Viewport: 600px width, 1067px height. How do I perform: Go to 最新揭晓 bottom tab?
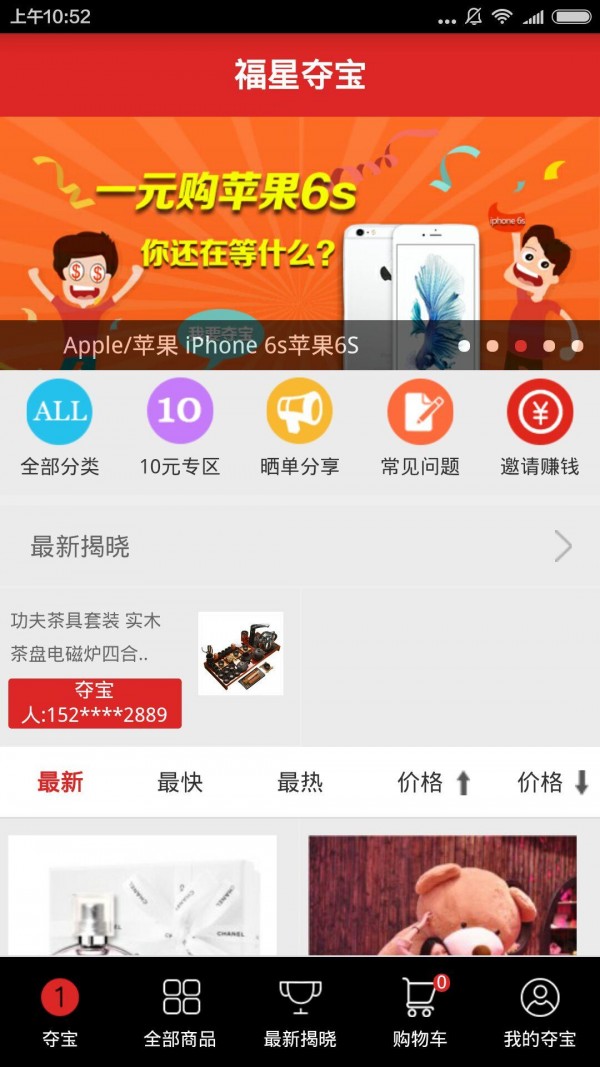coord(300,1012)
